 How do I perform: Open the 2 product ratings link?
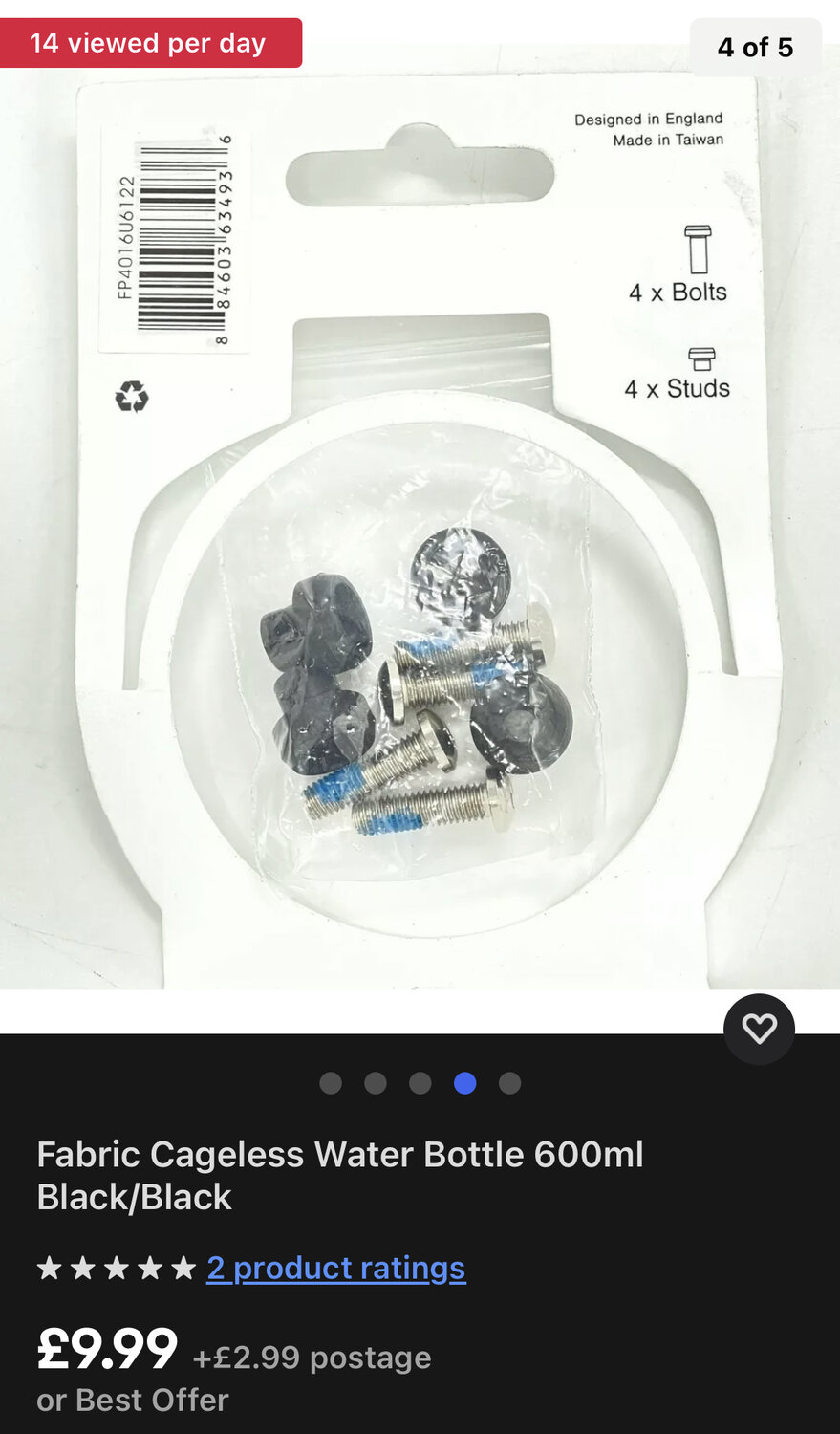coord(336,1268)
